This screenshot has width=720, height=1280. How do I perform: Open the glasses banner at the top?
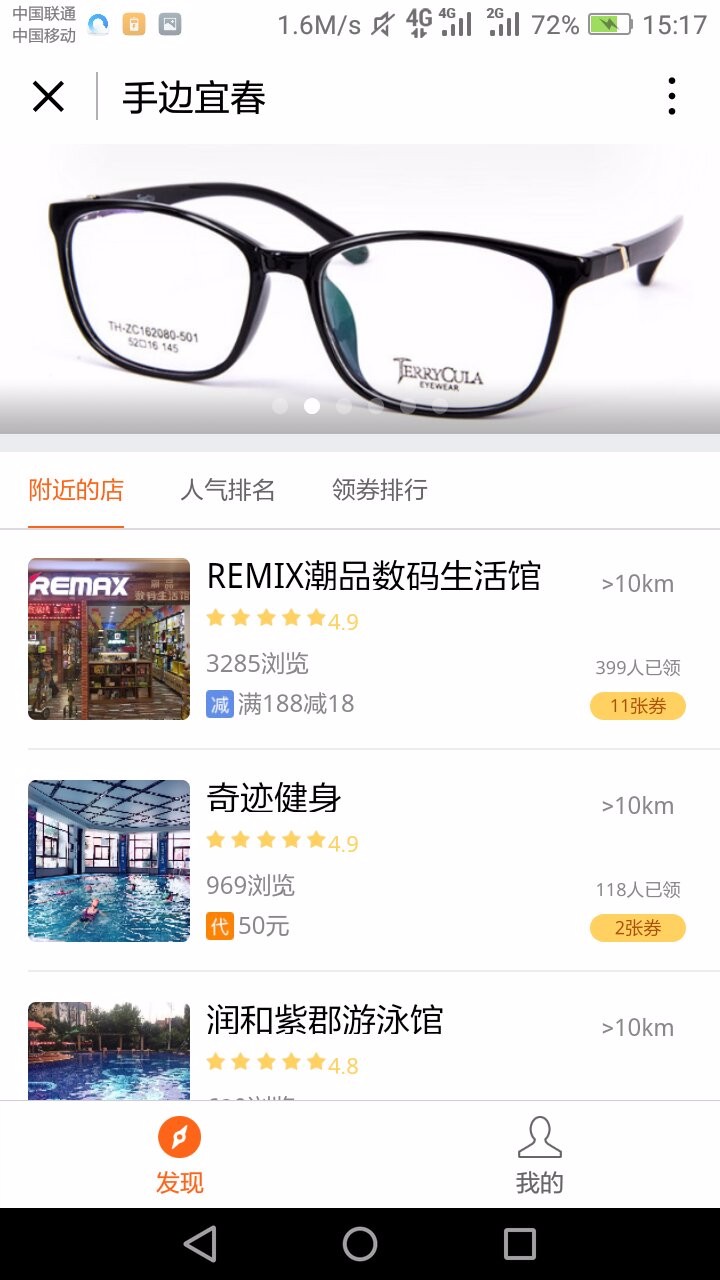(360, 289)
